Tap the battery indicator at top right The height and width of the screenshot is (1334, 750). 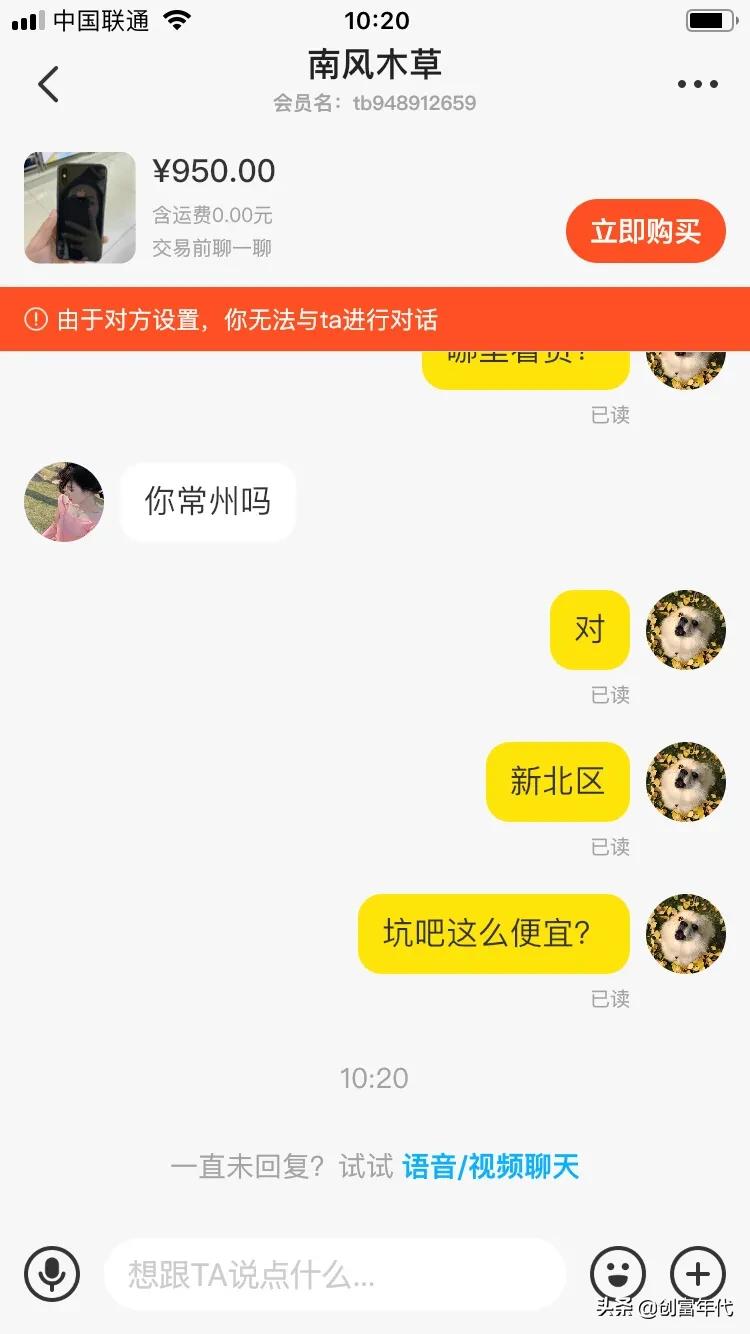(712, 18)
